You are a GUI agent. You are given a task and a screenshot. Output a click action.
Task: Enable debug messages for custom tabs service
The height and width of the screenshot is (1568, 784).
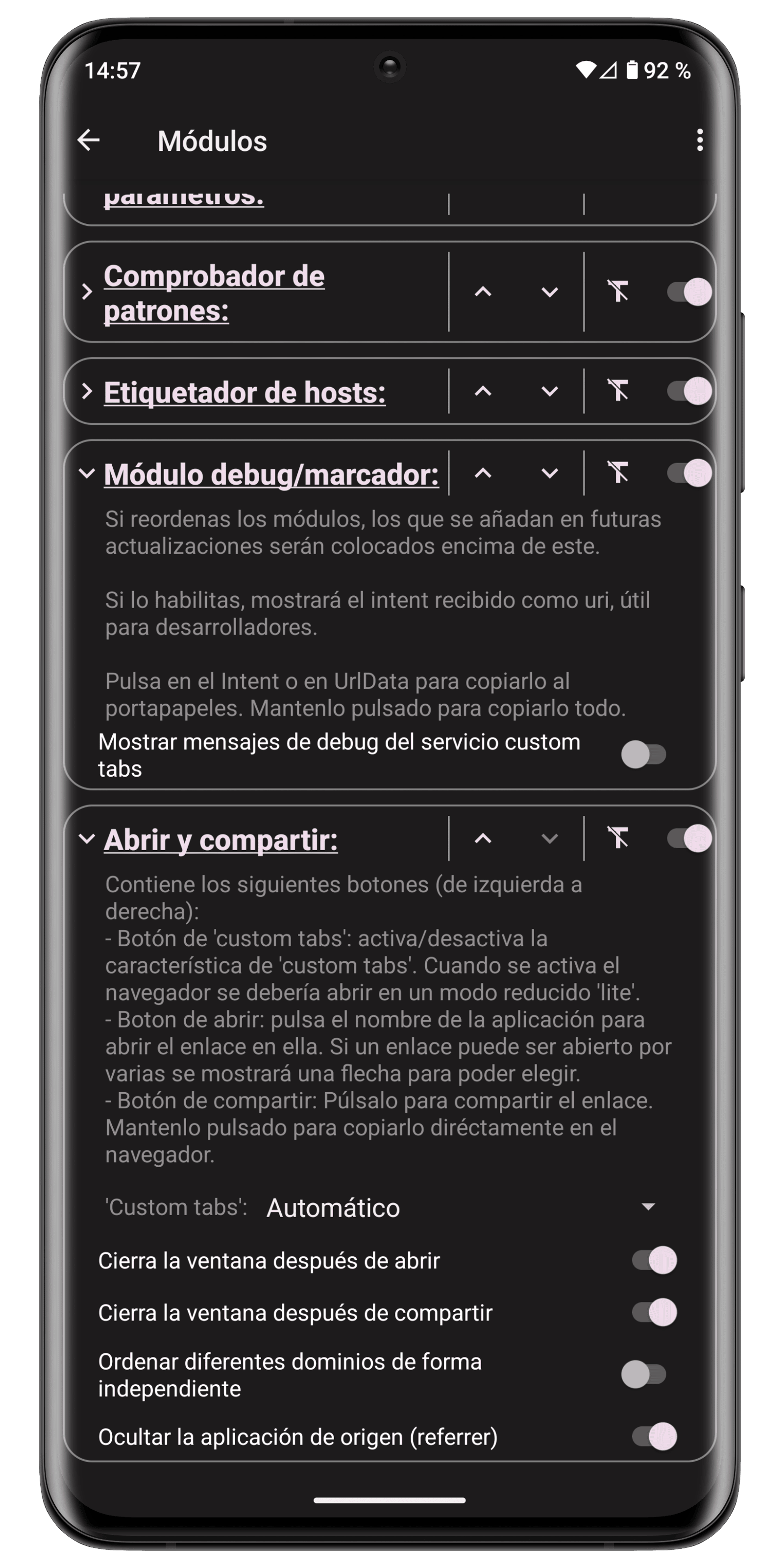643,755
